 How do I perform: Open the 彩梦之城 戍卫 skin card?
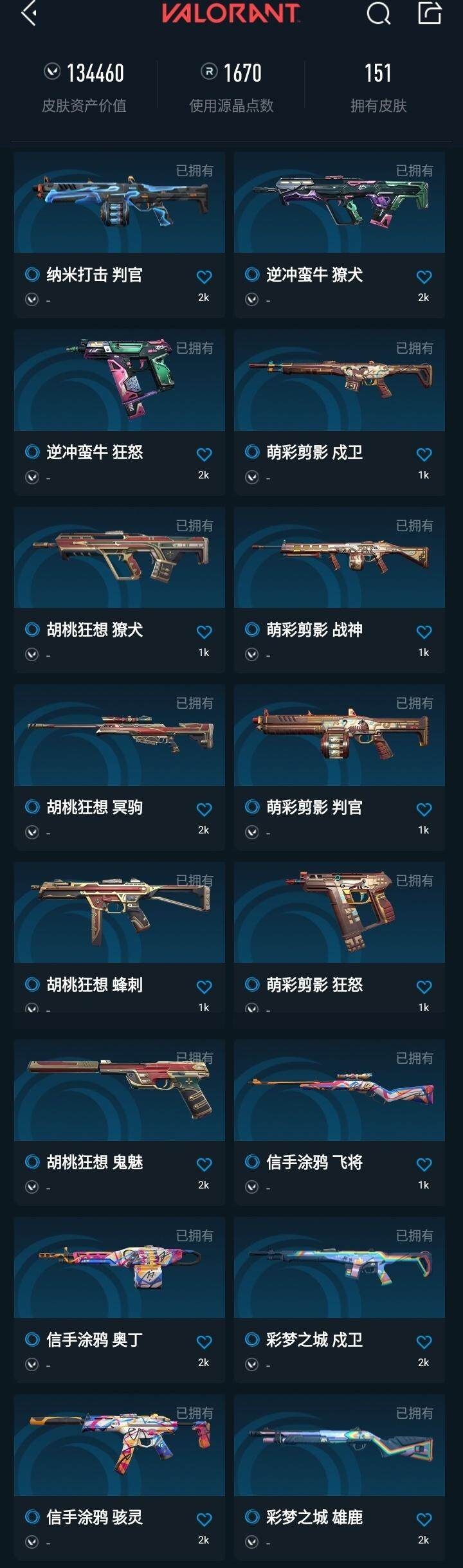click(340, 1268)
